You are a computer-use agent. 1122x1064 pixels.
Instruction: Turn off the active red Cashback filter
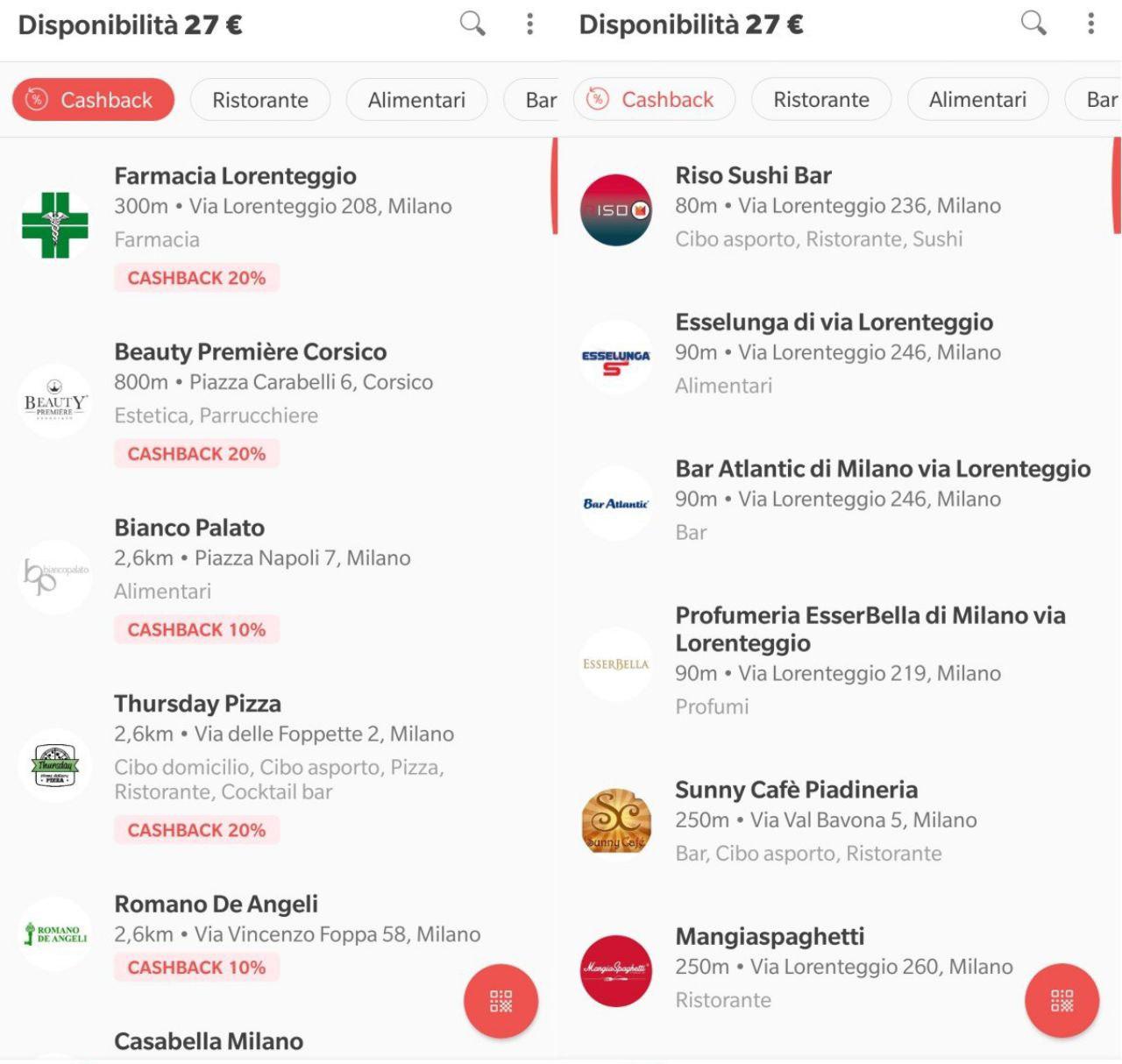(93, 100)
